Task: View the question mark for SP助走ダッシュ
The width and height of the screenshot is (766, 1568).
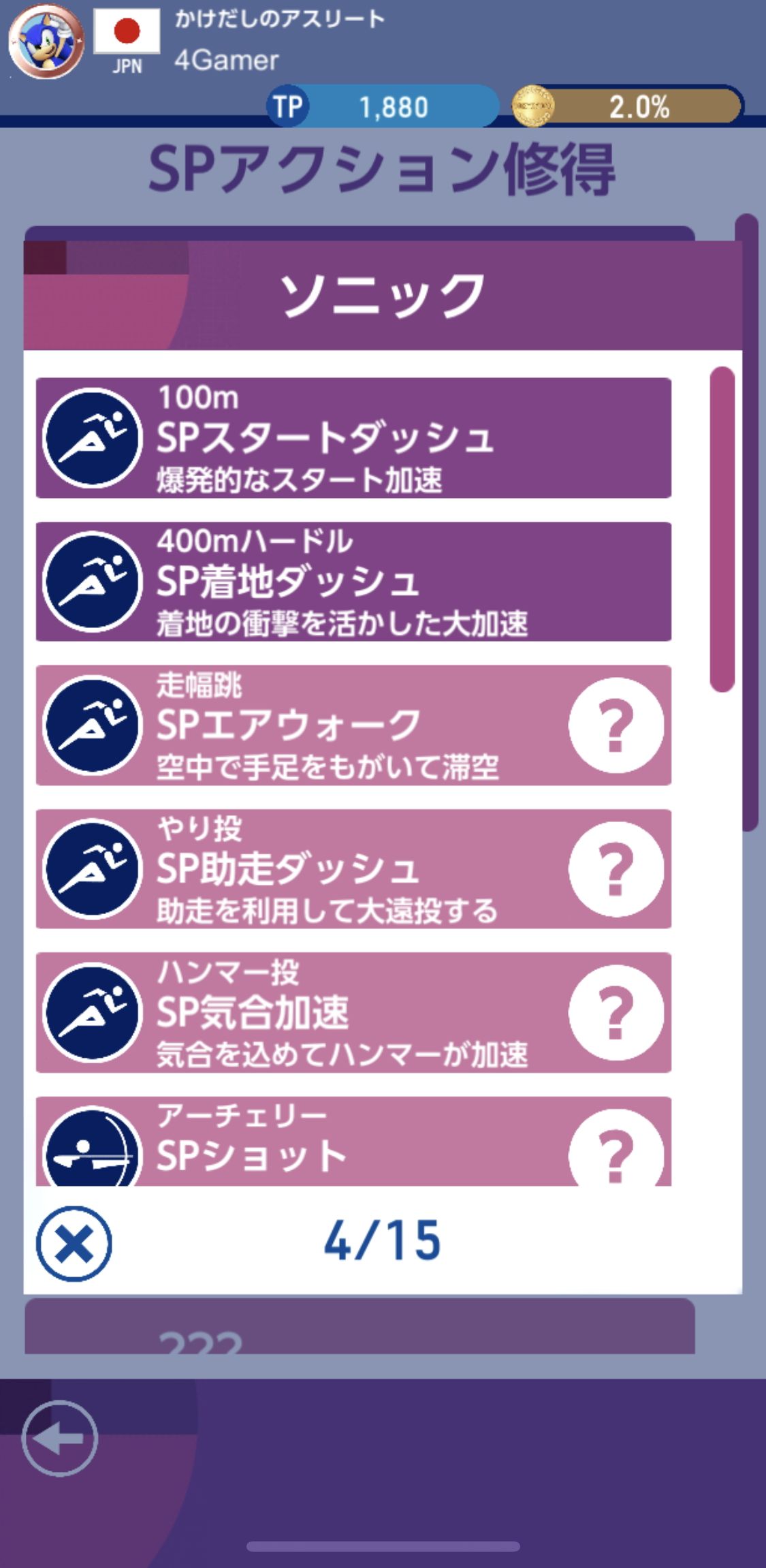Action: pyautogui.click(x=616, y=869)
